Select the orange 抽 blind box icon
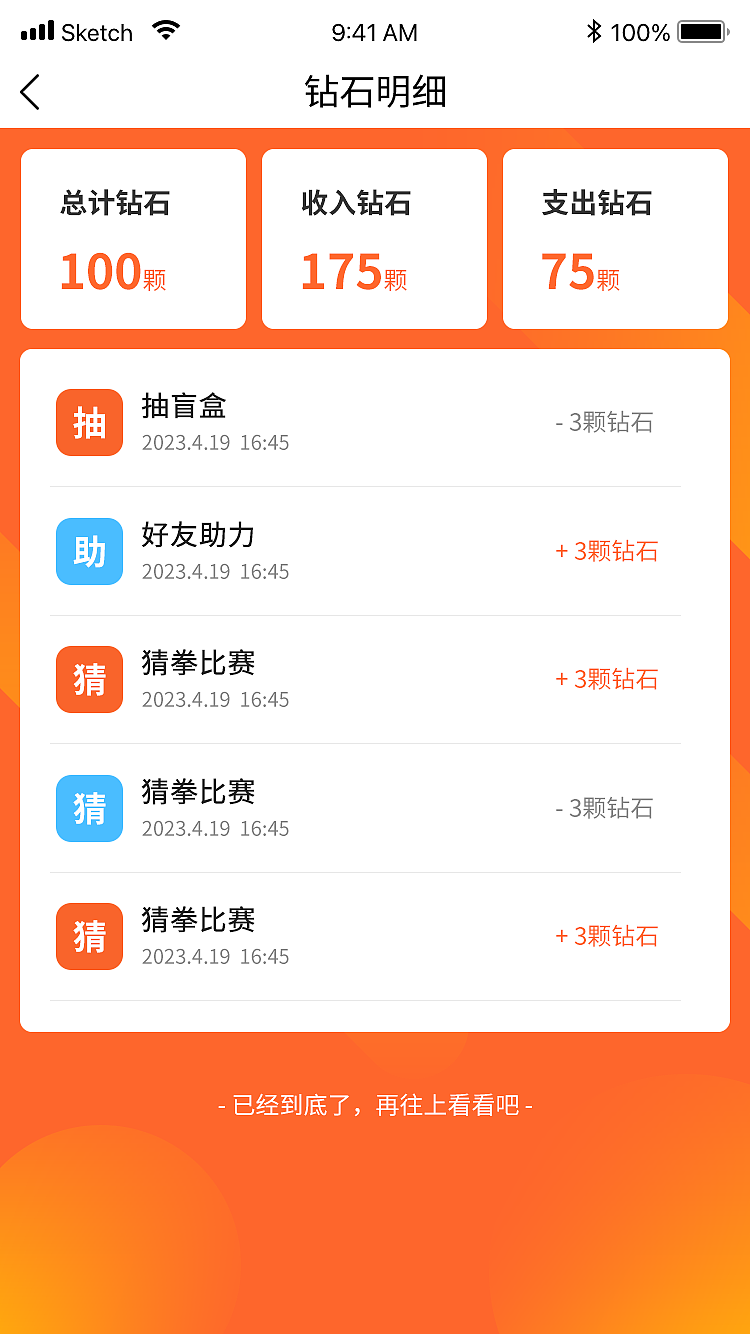750x1334 pixels. coord(89,422)
